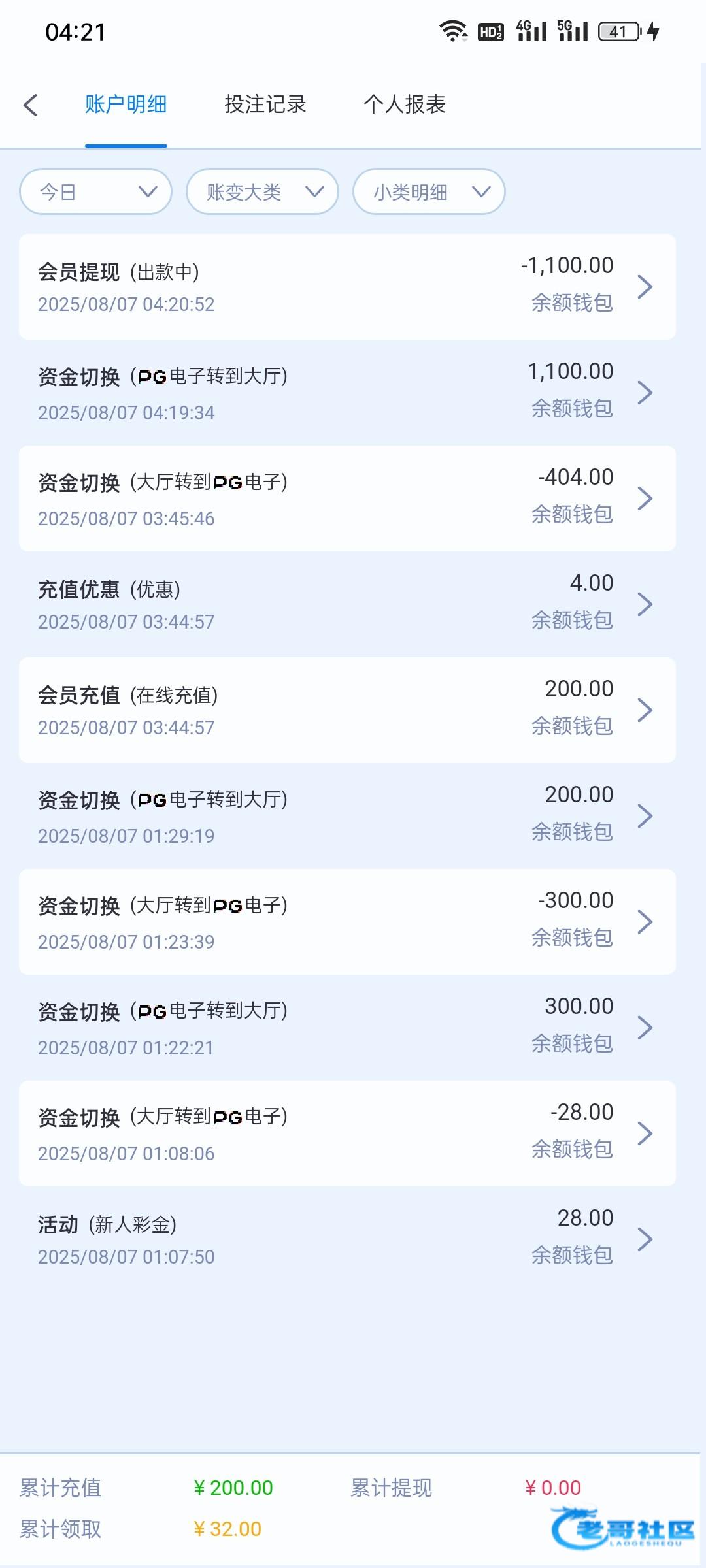The image size is (706, 1568).
Task: Open the -300.00 资金切换 record
Action: (x=347, y=922)
